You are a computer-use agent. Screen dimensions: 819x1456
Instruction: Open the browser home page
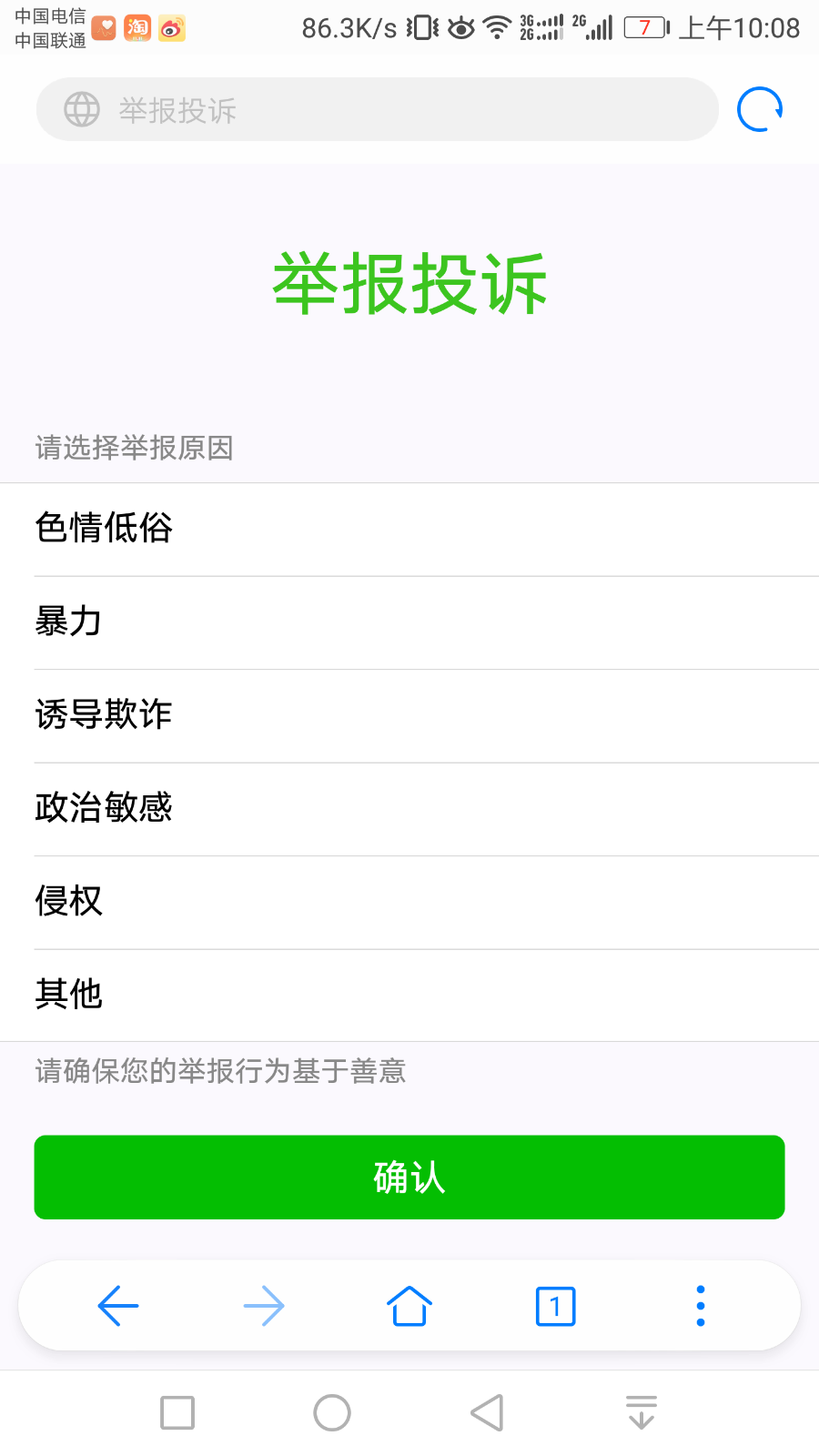[409, 1306]
